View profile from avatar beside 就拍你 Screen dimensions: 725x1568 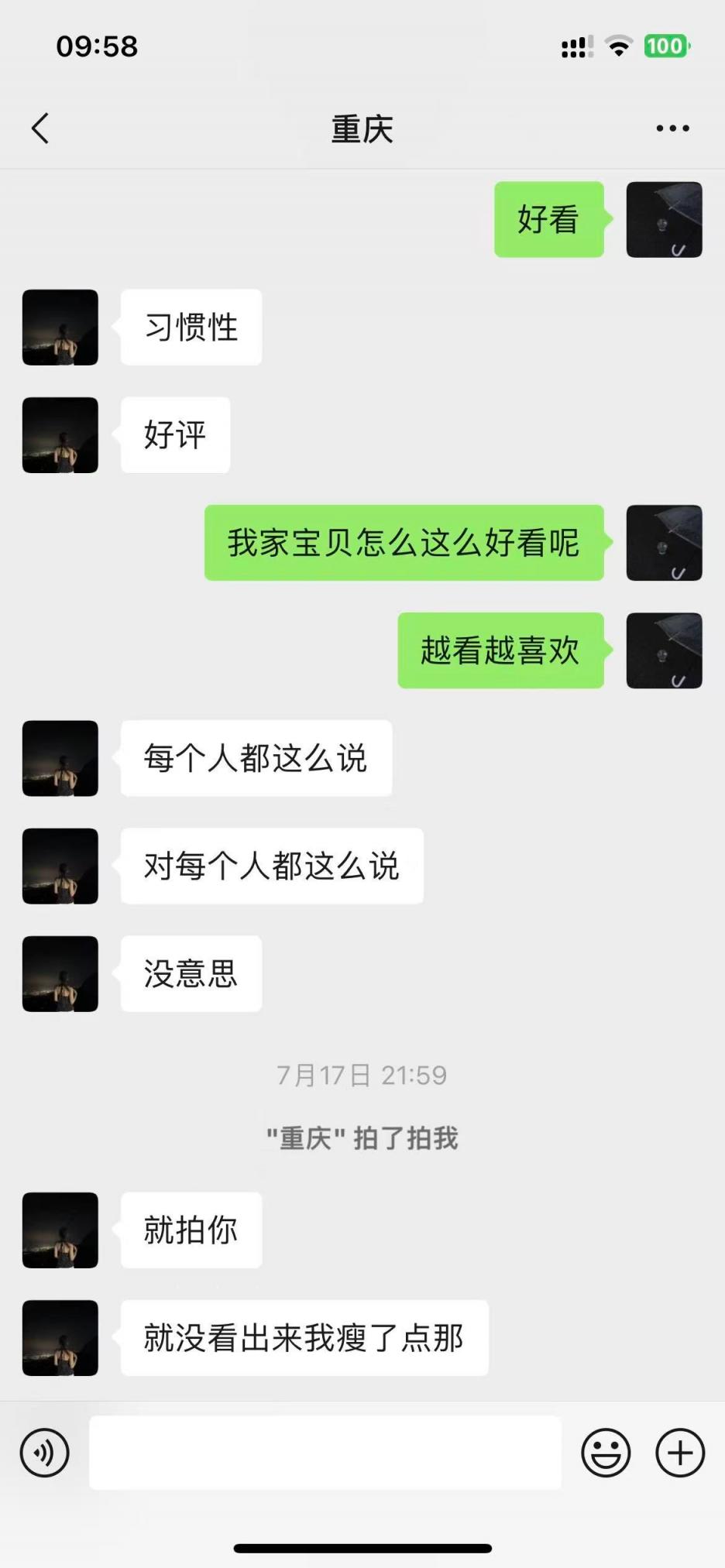point(60,1230)
